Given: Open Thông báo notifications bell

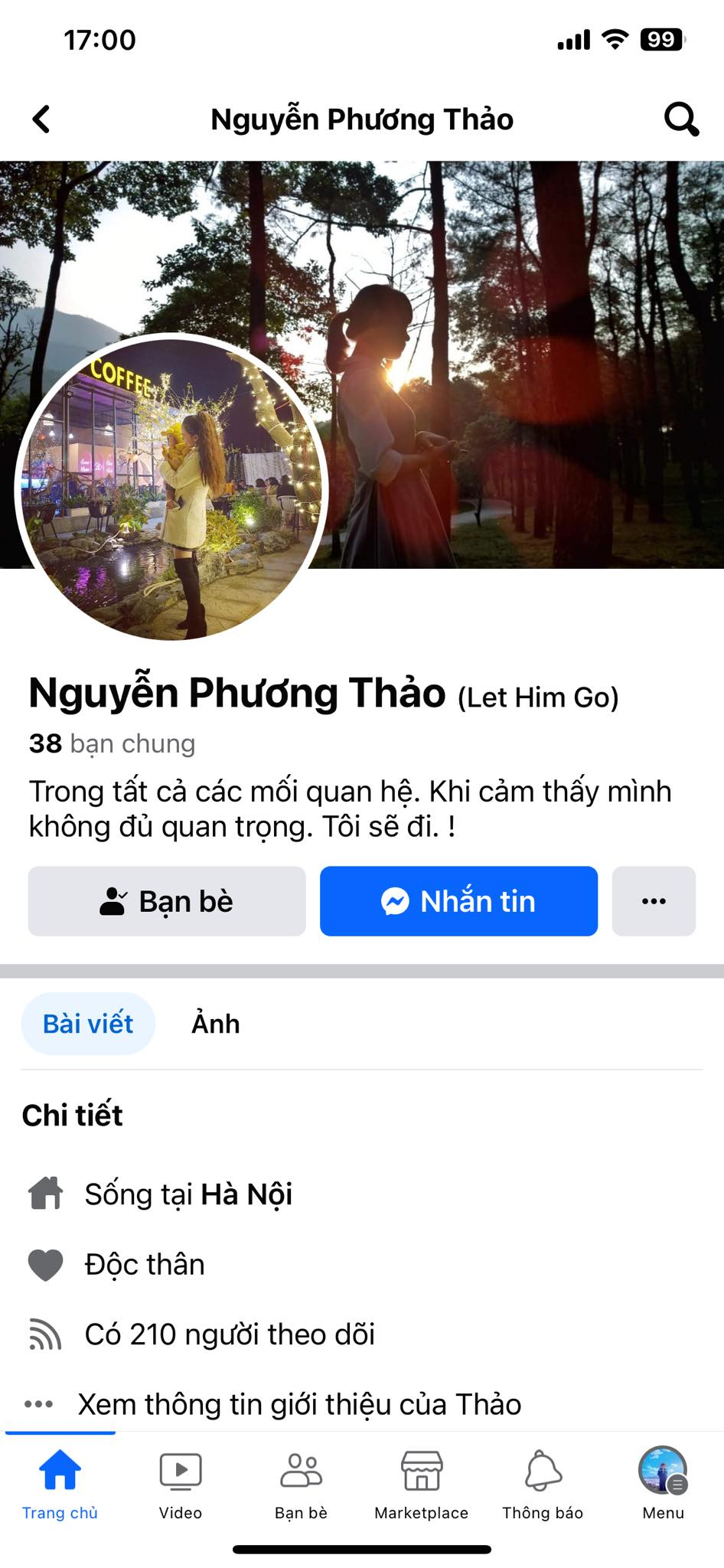Looking at the screenshot, I should tap(543, 1469).
